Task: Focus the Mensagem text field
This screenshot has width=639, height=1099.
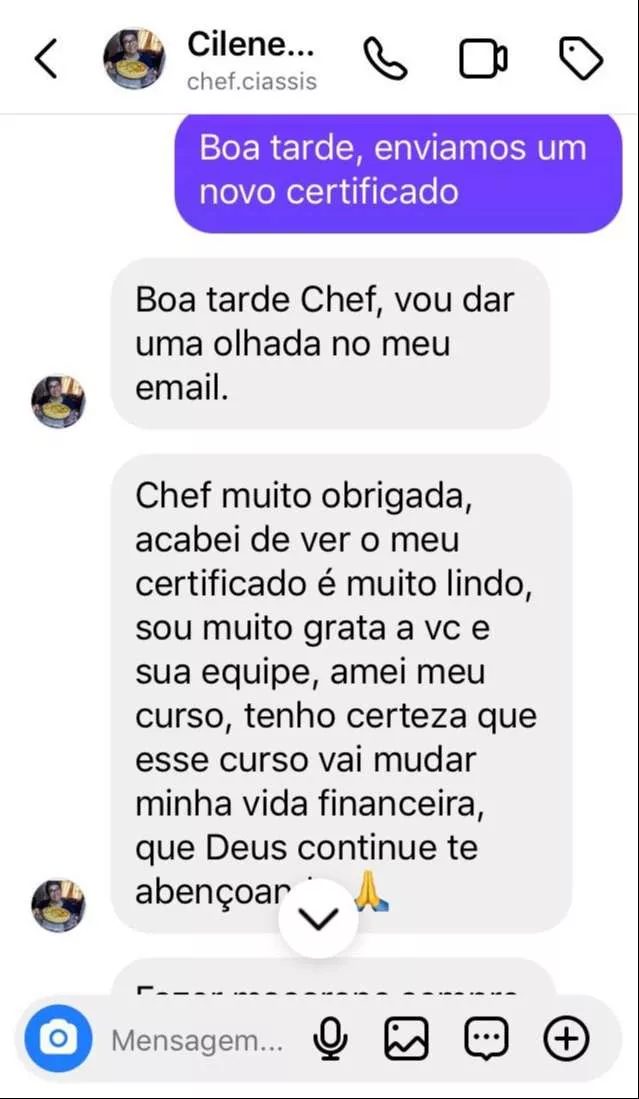Action: click(197, 1041)
